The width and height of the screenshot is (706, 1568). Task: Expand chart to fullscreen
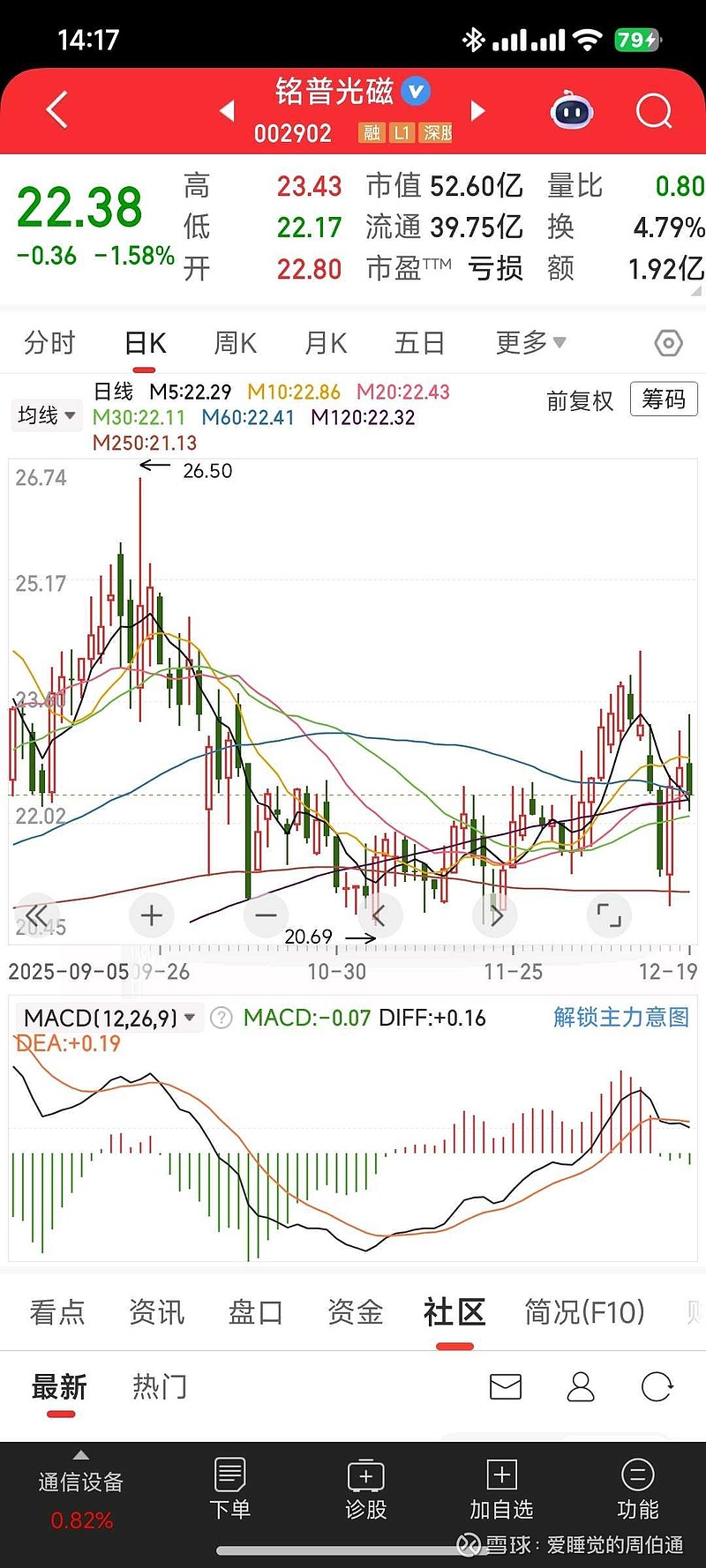[x=609, y=915]
